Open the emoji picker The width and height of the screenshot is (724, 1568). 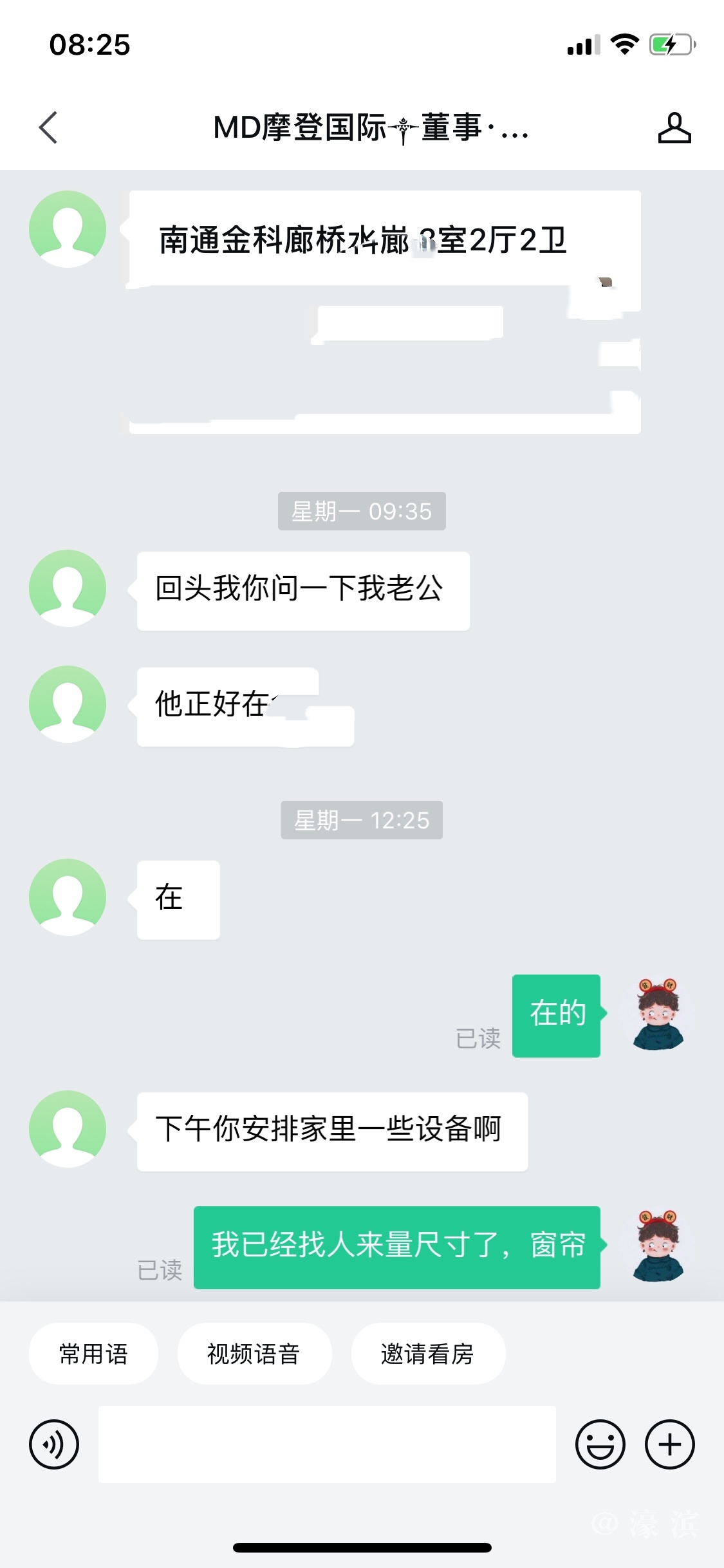pyautogui.click(x=600, y=1444)
